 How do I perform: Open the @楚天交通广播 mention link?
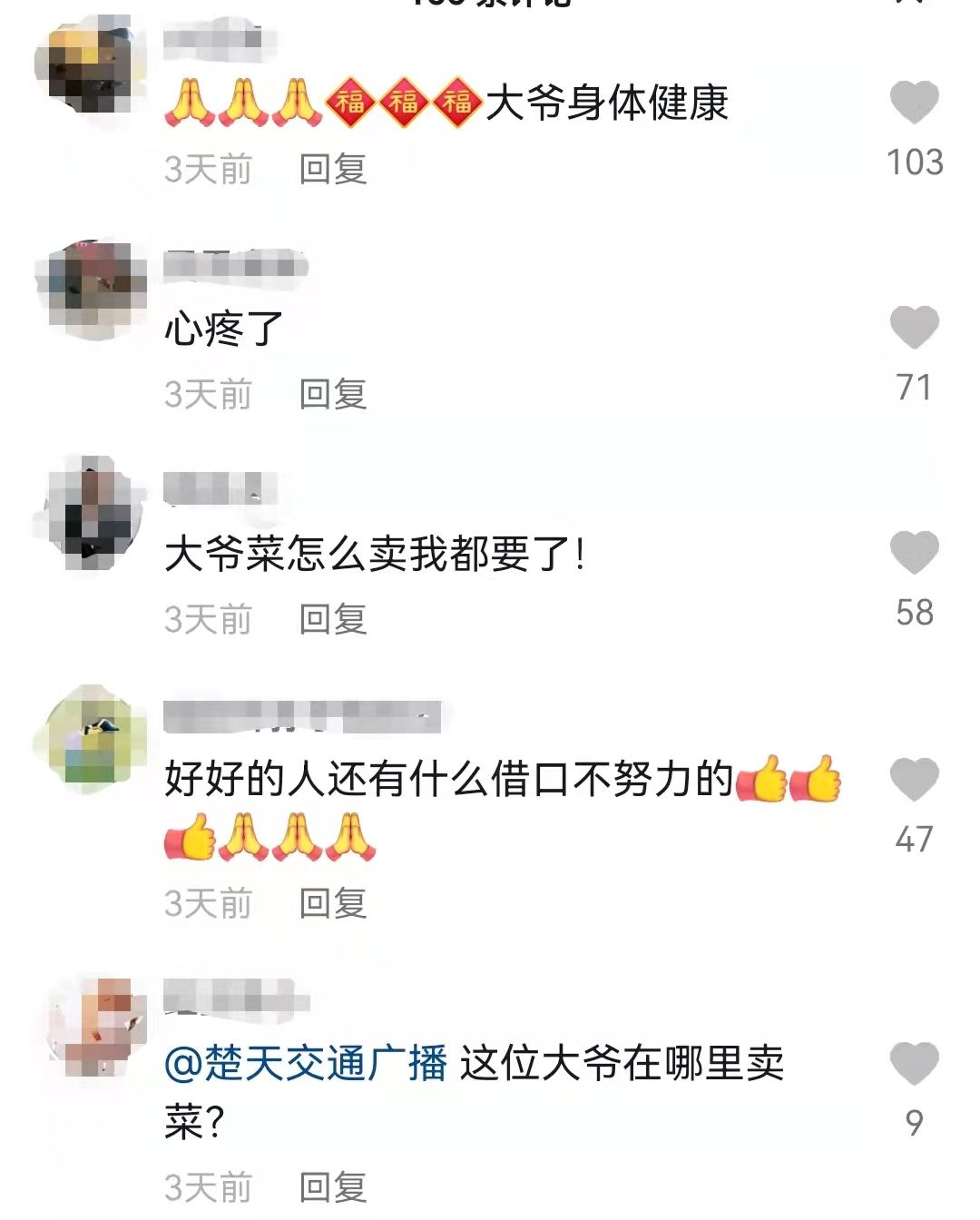306,1063
